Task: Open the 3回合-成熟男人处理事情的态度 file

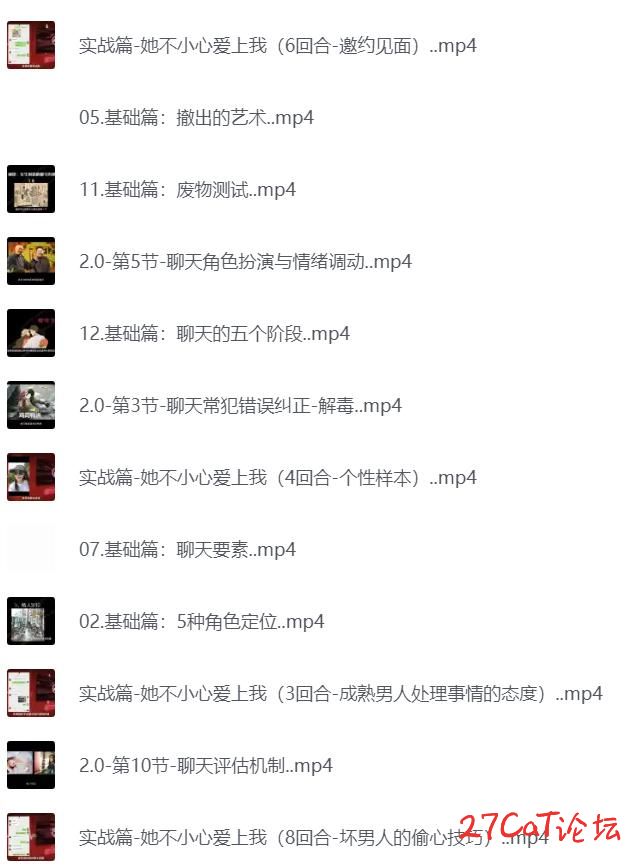Action: [340, 694]
